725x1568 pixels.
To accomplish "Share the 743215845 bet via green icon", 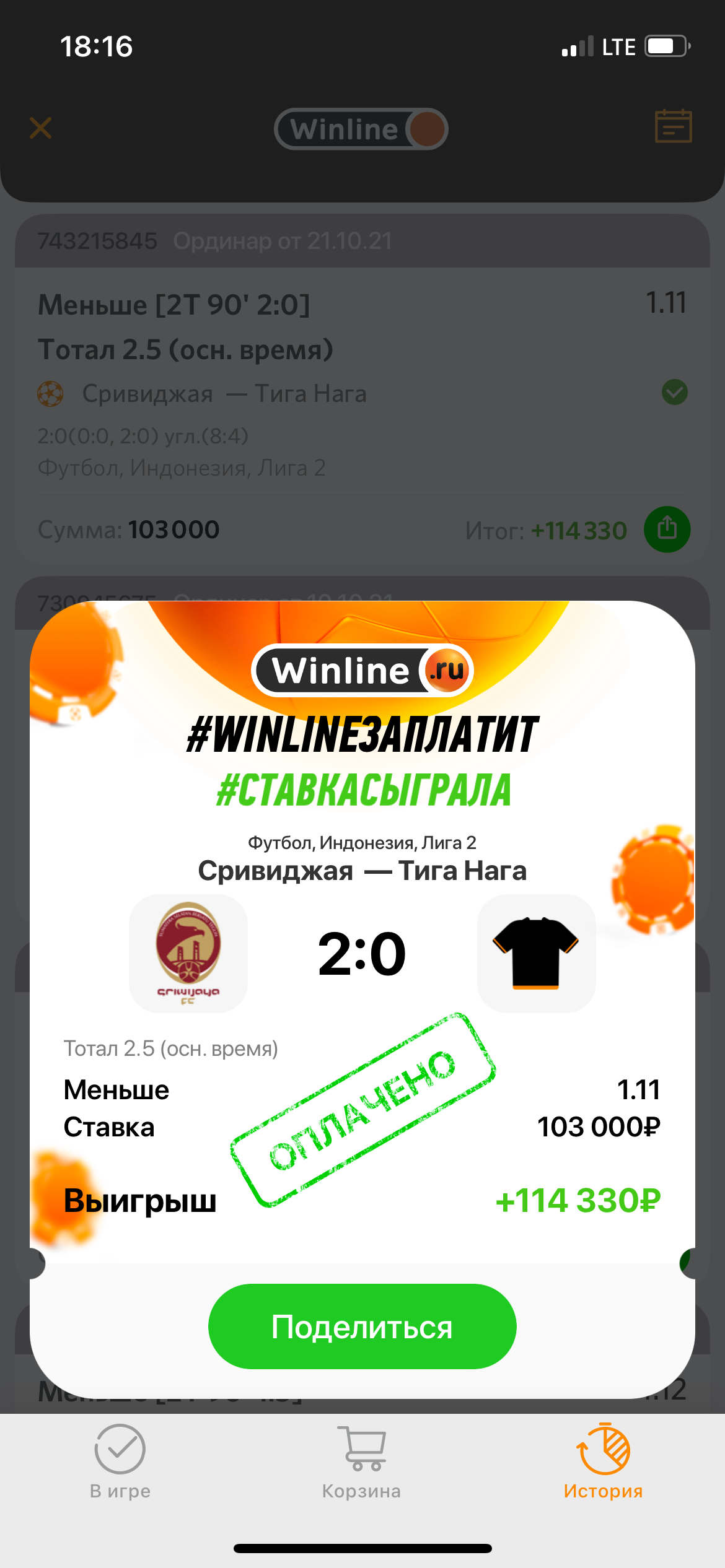I will pos(667,529).
